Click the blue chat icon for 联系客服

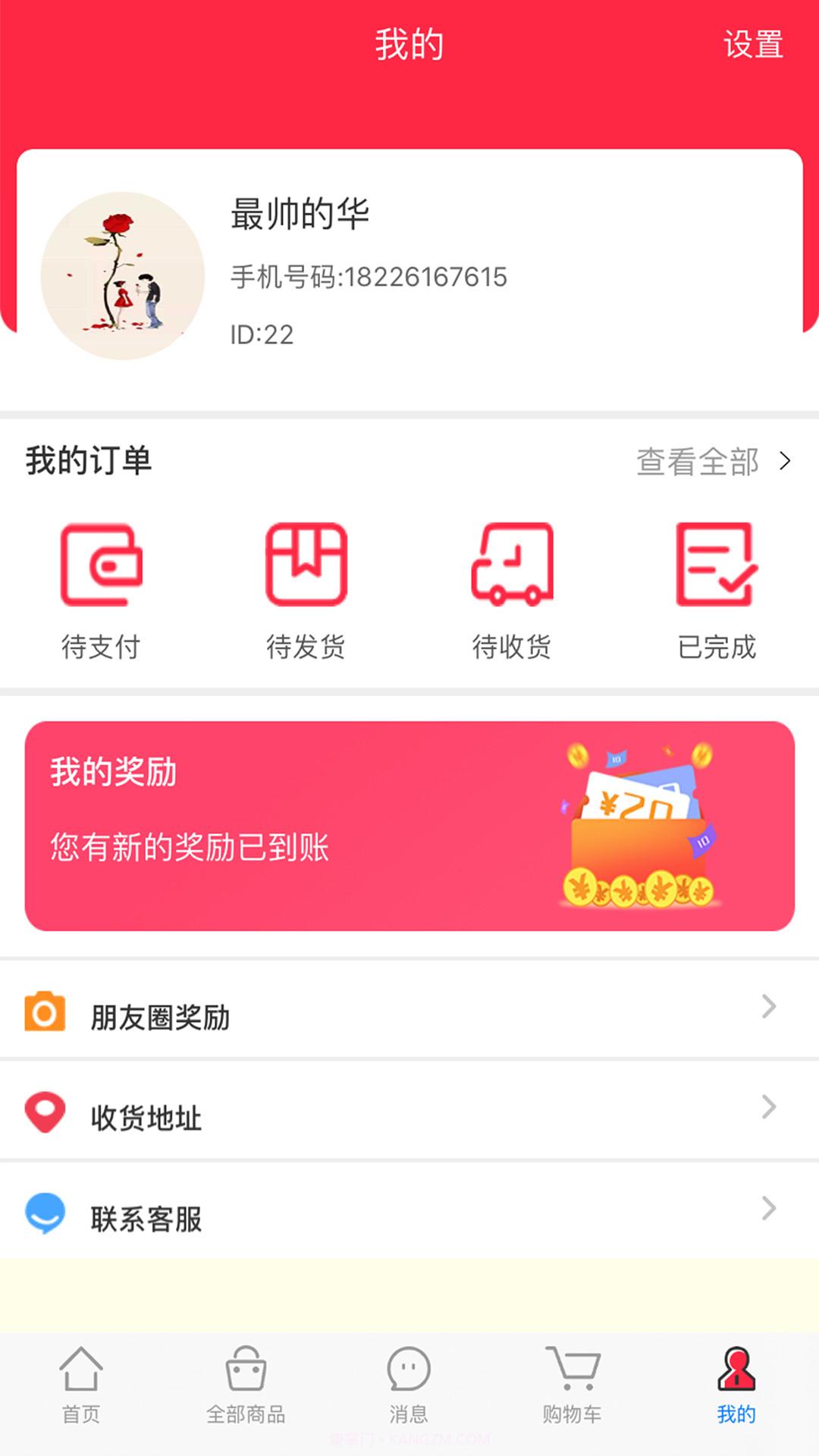(45, 1213)
